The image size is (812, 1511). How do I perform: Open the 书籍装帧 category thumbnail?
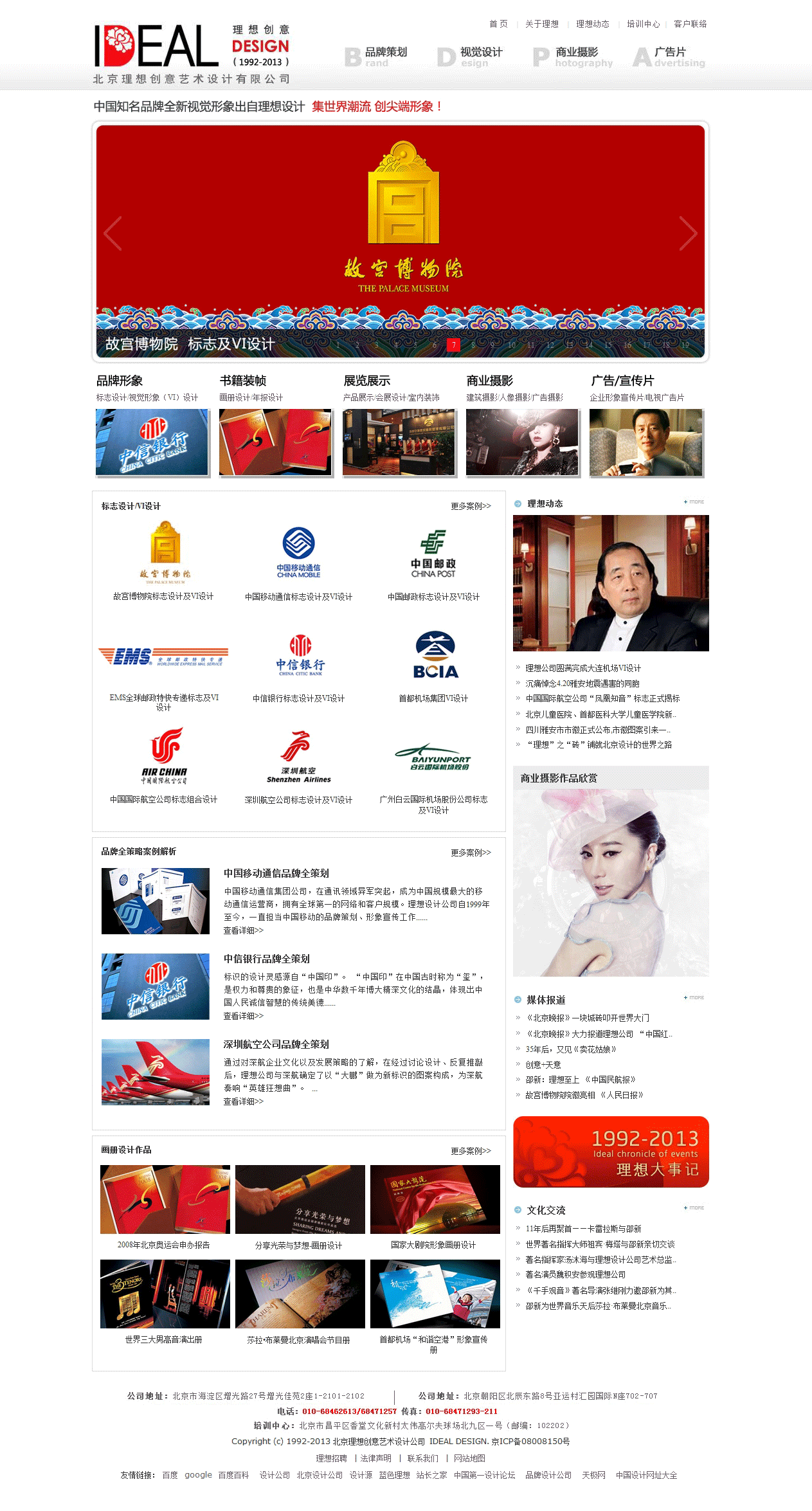click(276, 442)
